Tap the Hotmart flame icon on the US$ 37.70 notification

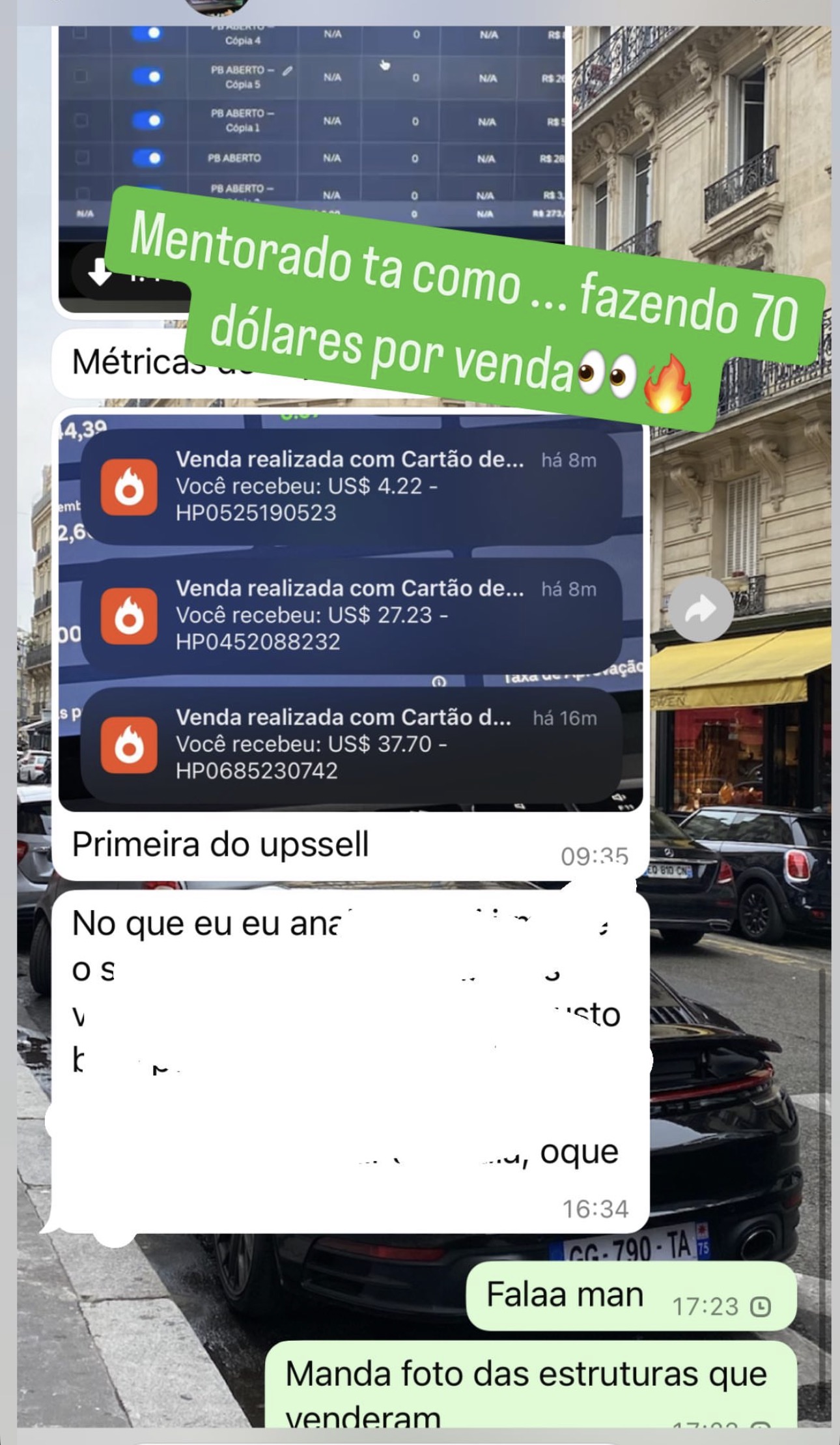(x=127, y=745)
